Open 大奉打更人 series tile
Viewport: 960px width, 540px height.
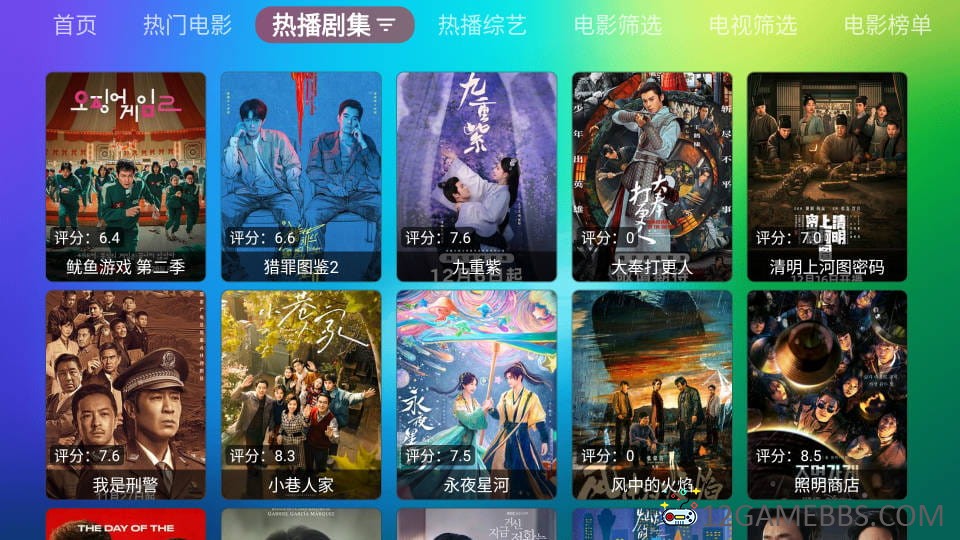(x=652, y=176)
